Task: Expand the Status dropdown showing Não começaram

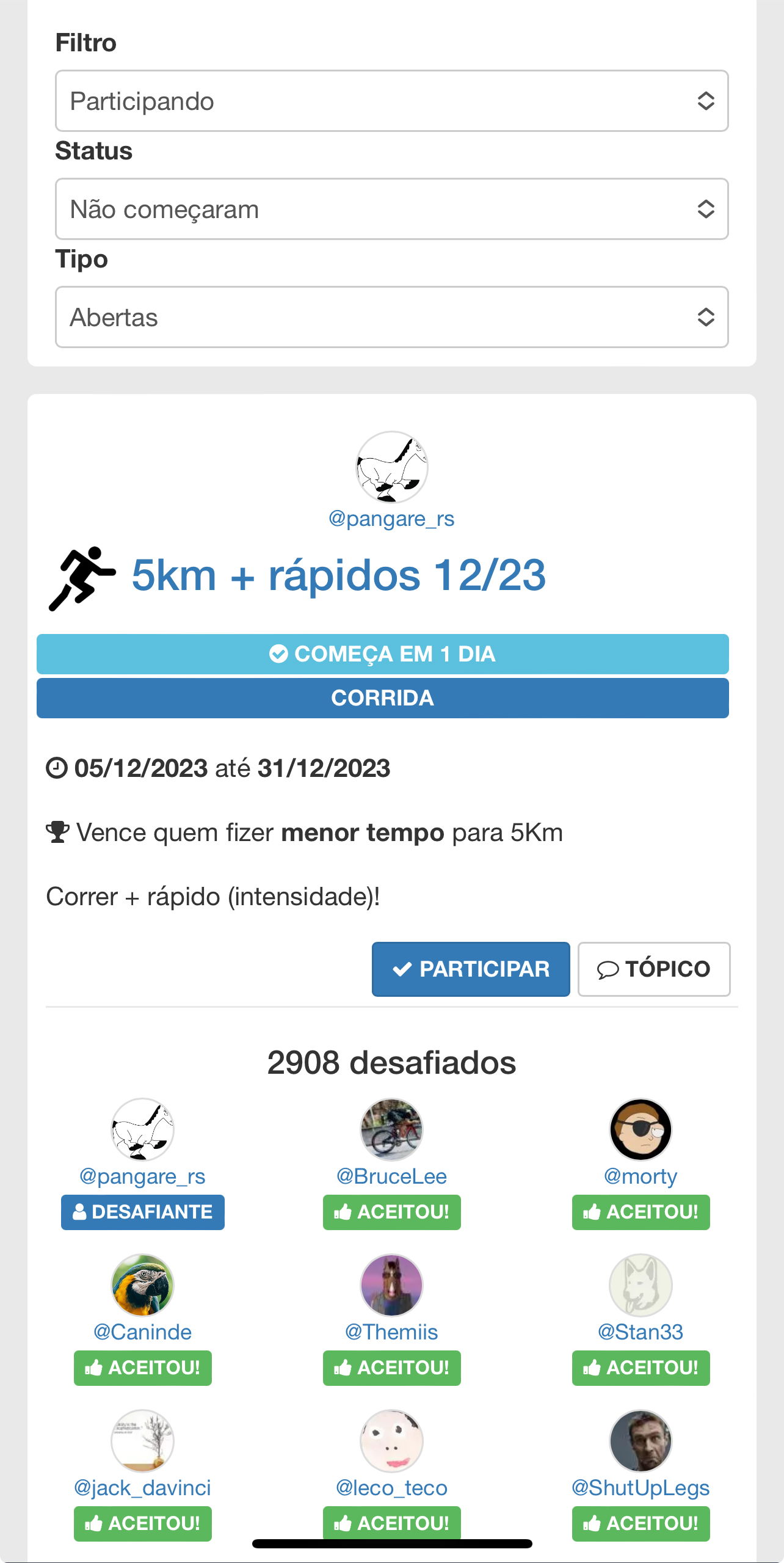Action: point(391,209)
